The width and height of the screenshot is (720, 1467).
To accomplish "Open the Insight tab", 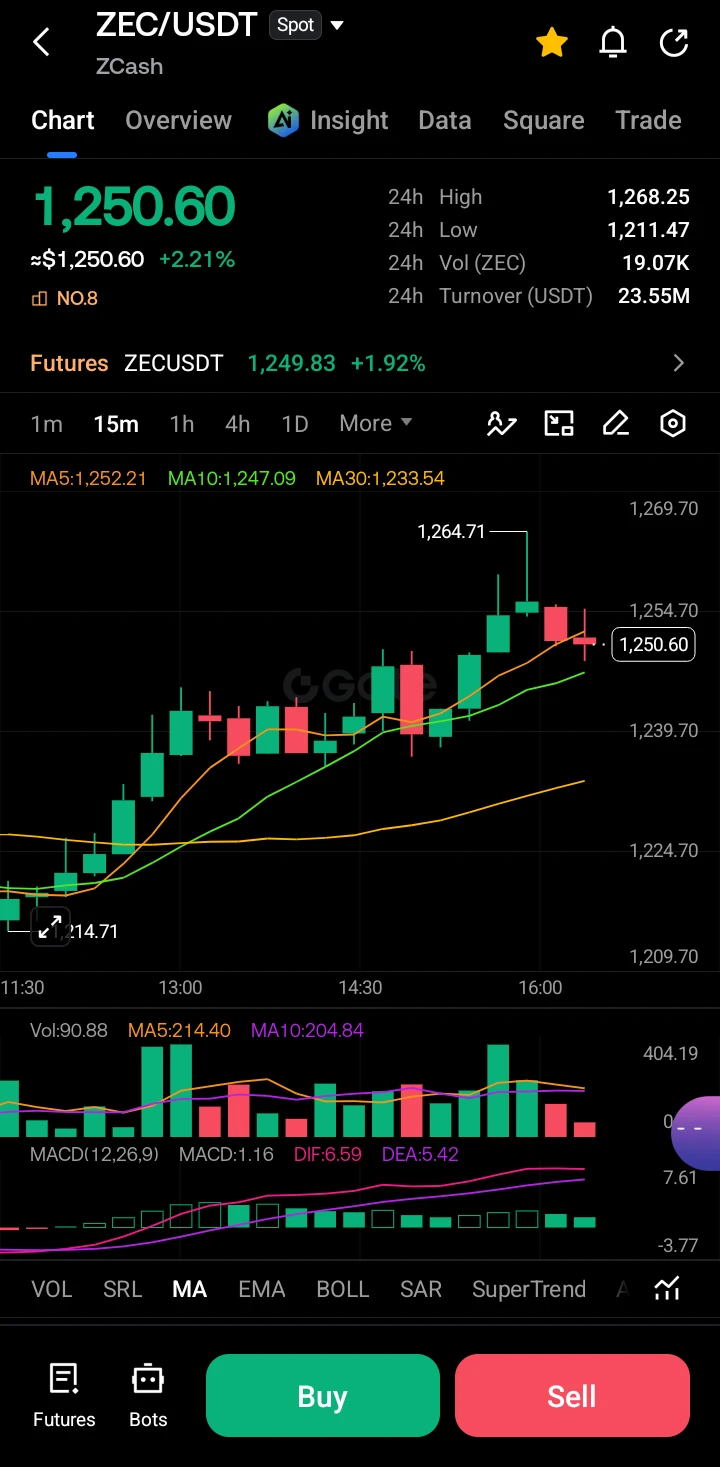I will 328,120.
